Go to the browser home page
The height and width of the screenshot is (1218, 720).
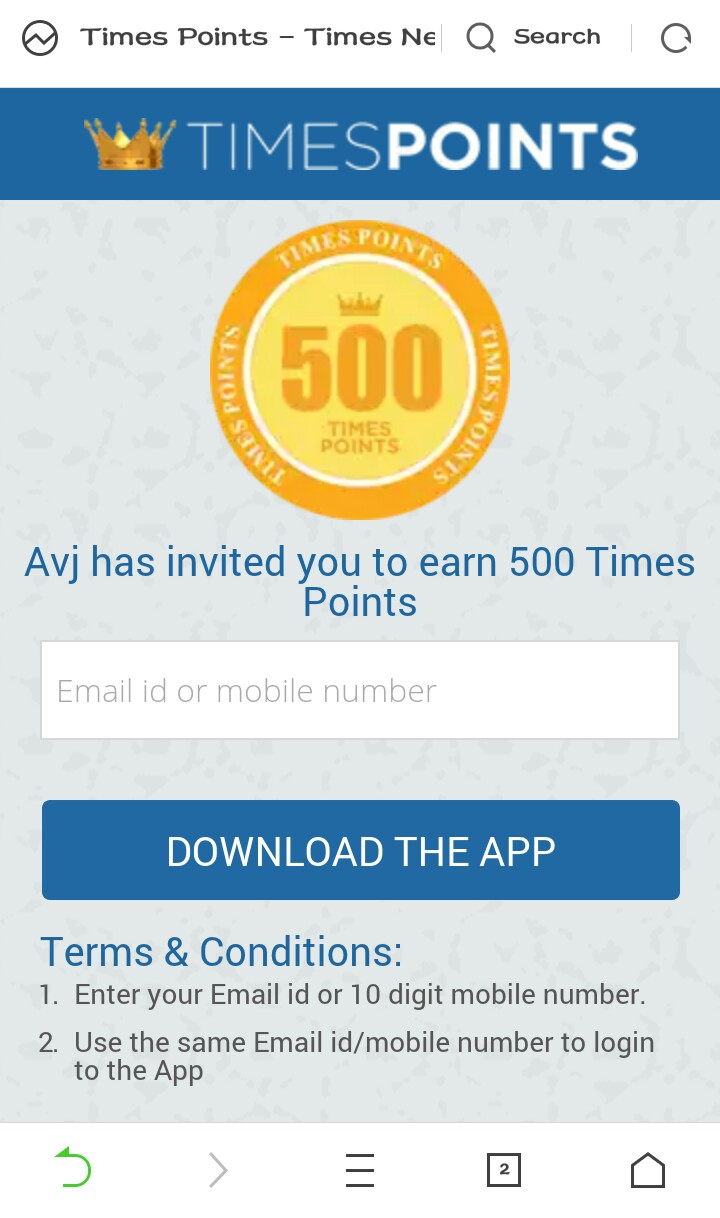tap(648, 1169)
